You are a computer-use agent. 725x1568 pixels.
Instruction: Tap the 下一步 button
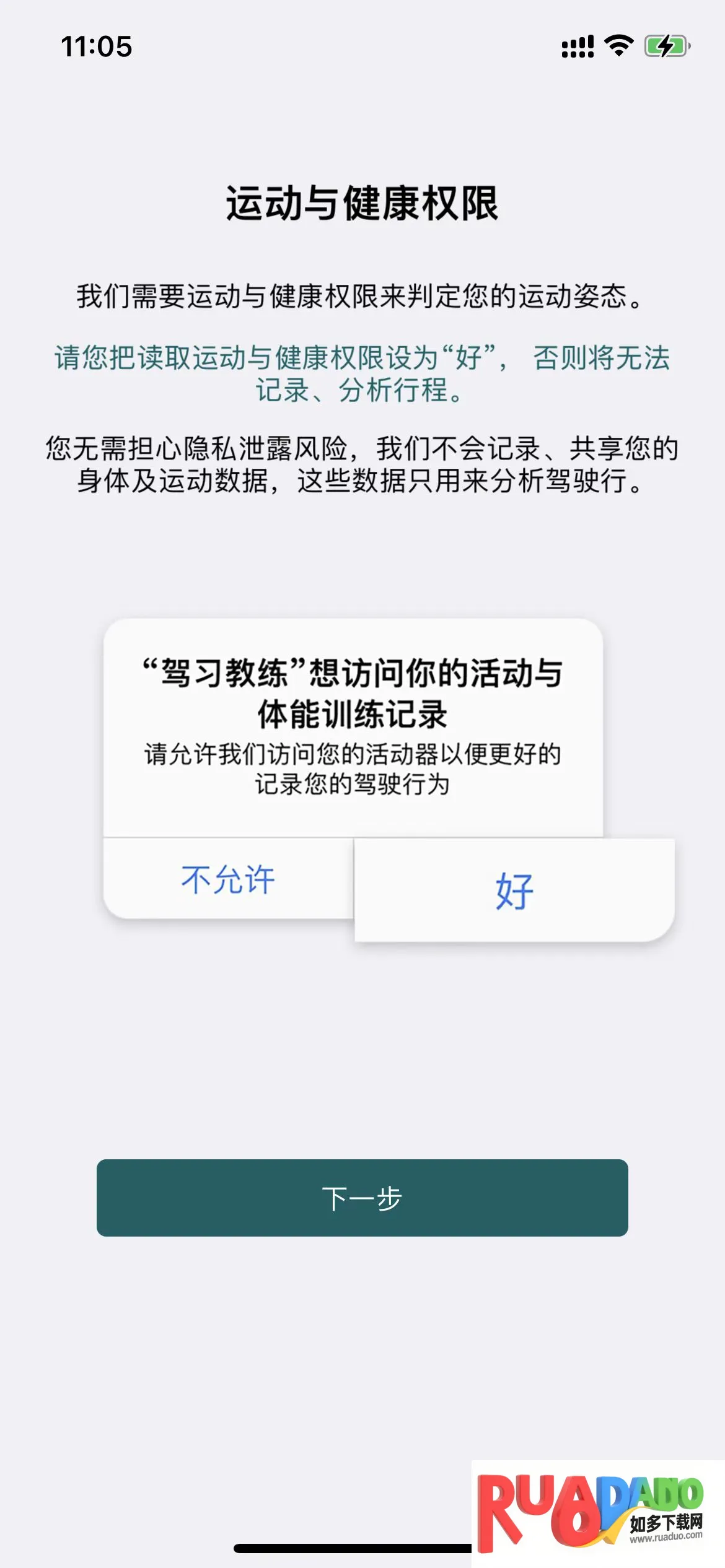pos(362,1200)
